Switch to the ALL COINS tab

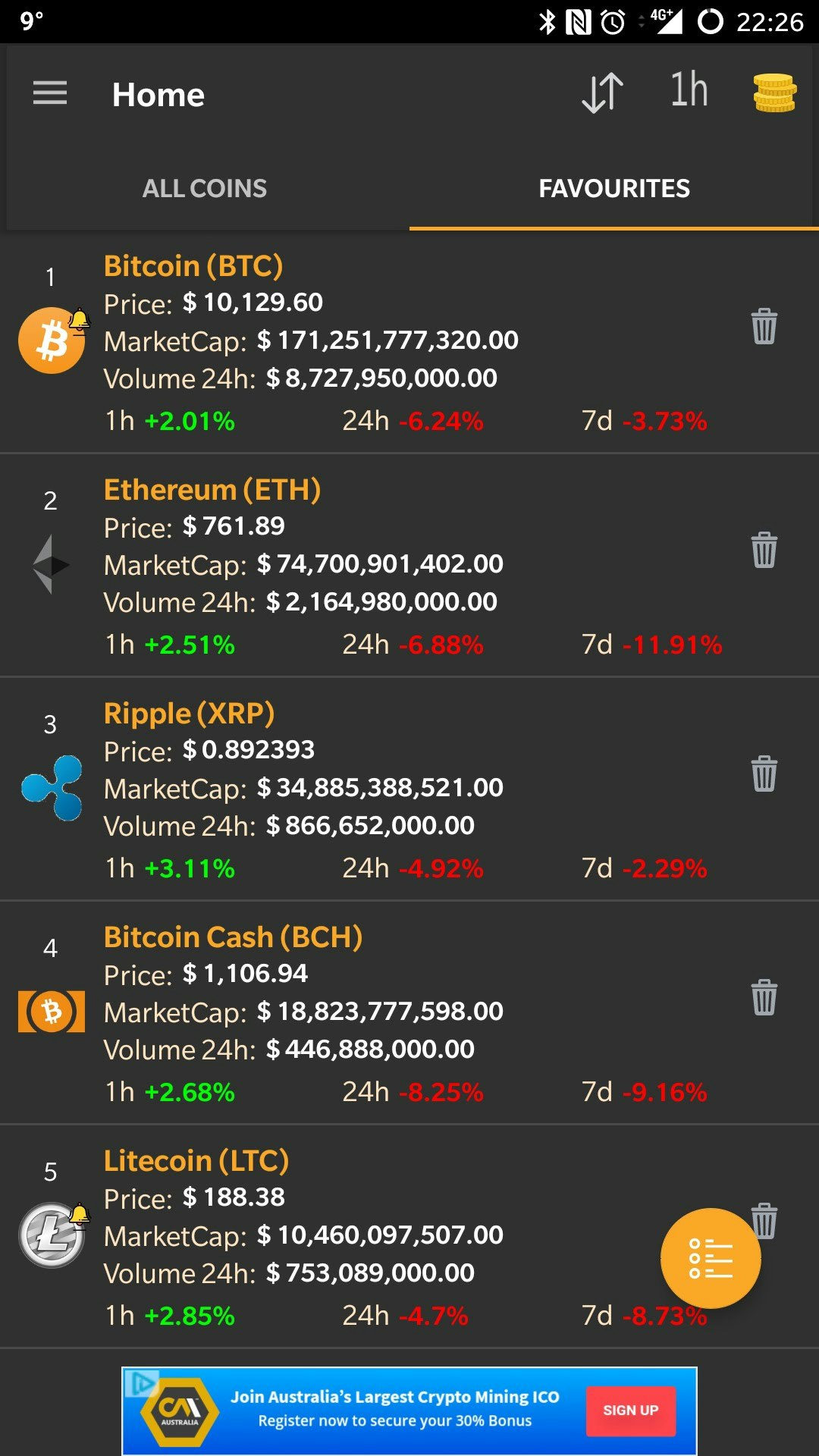point(204,187)
